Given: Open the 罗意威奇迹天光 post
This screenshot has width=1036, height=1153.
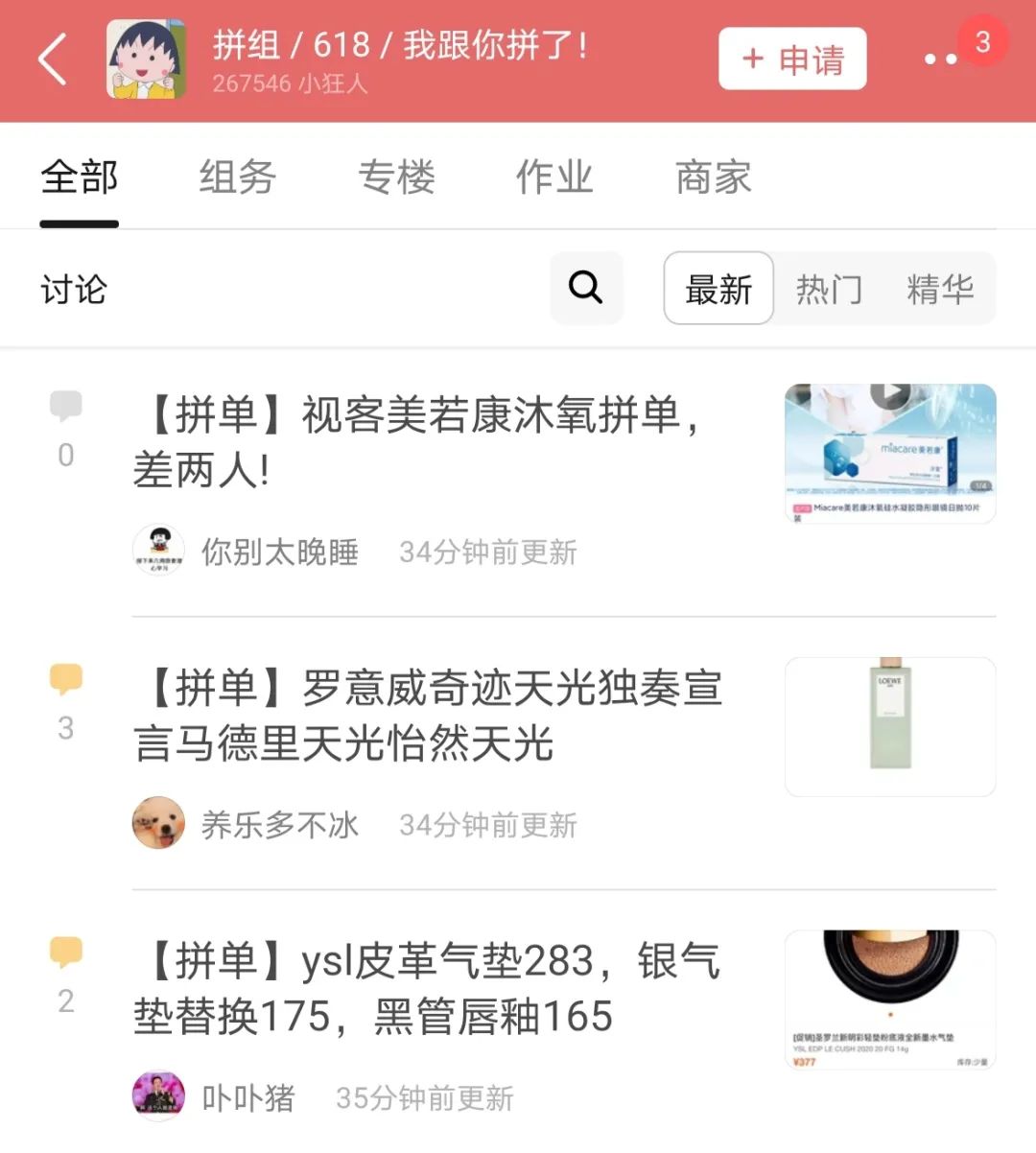Looking at the screenshot, I should pyautogui.click(x=427, y=715).
